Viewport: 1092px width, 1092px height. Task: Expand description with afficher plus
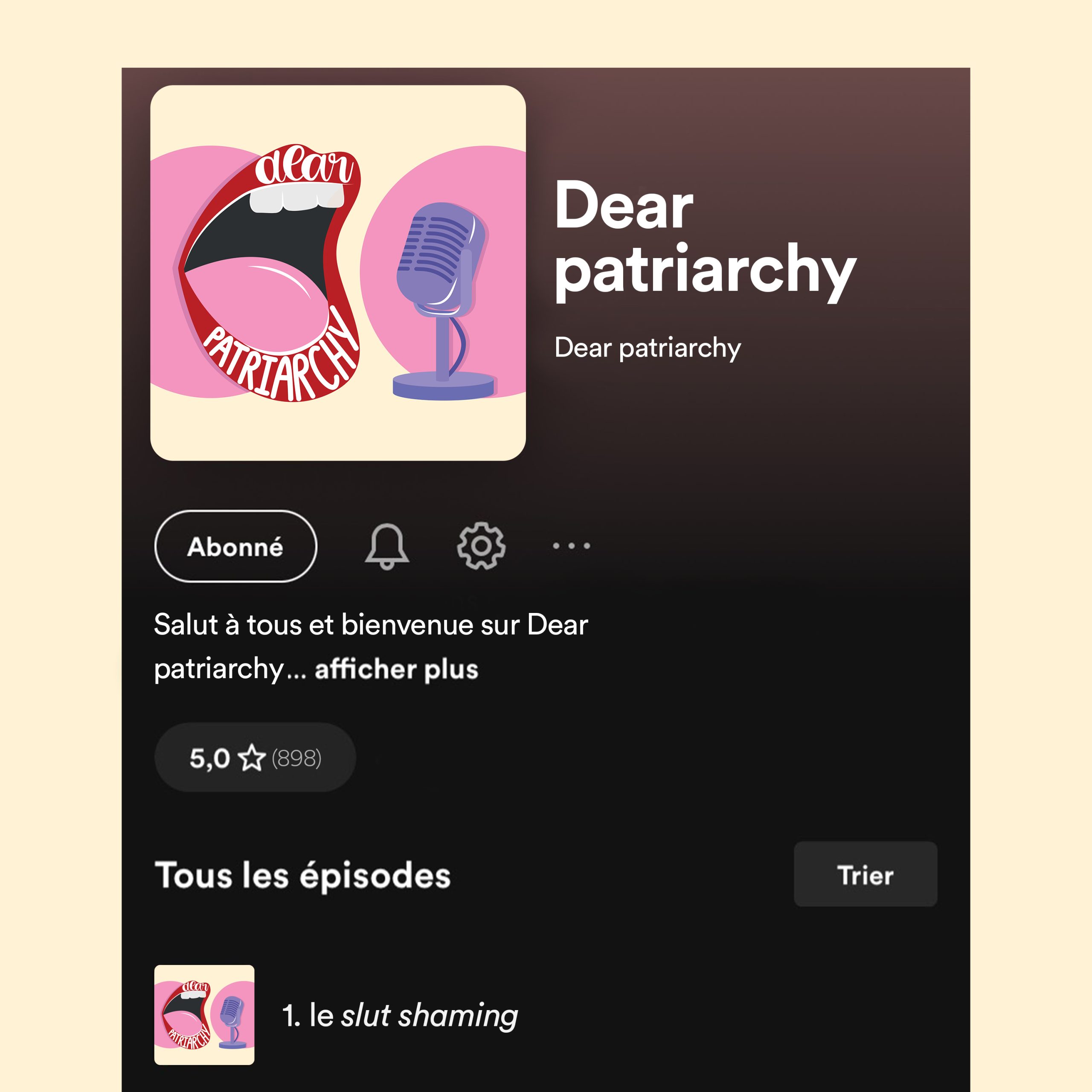point(396,669)
